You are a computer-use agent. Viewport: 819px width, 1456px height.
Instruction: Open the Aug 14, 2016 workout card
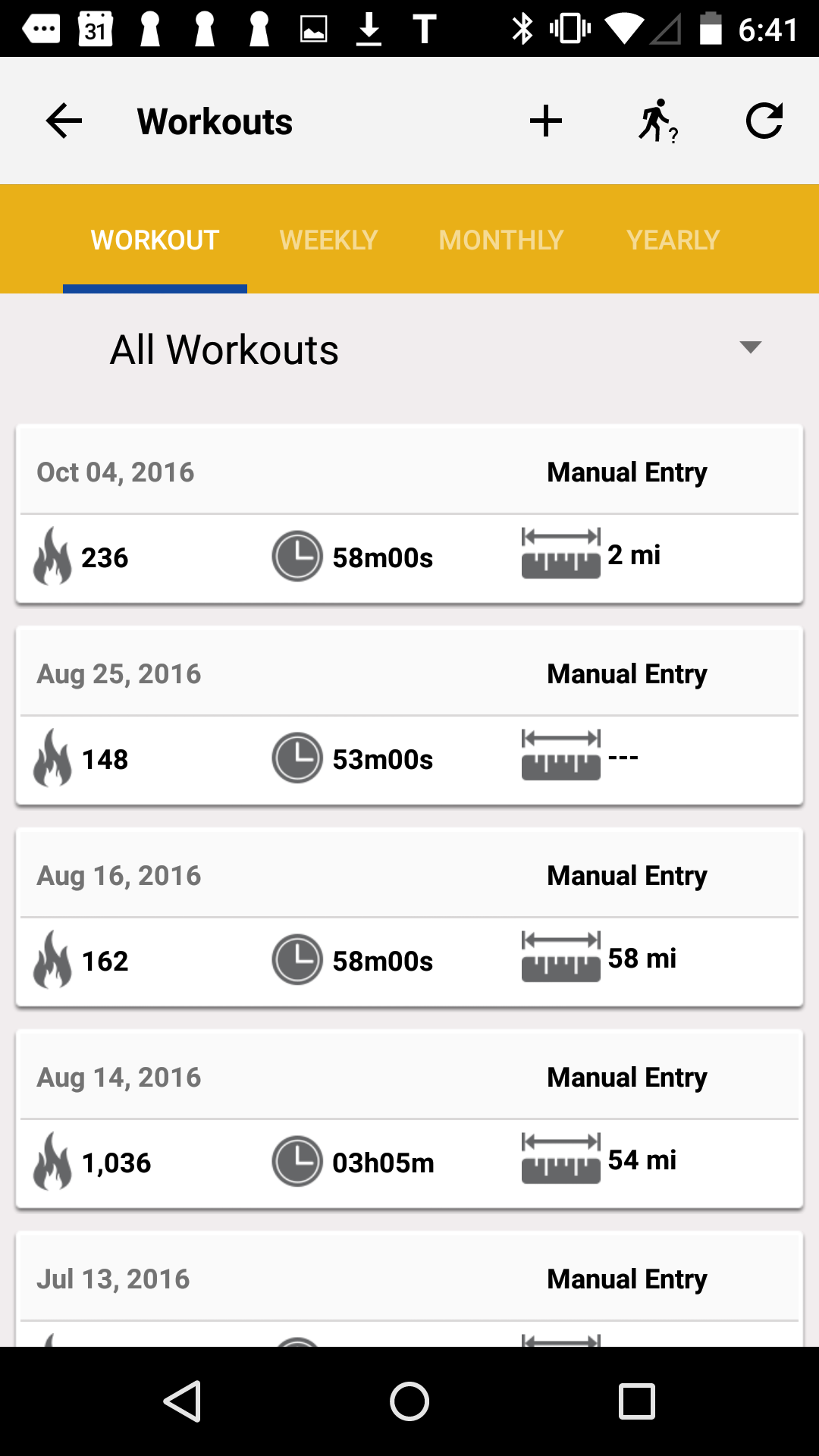(409, 1119)
